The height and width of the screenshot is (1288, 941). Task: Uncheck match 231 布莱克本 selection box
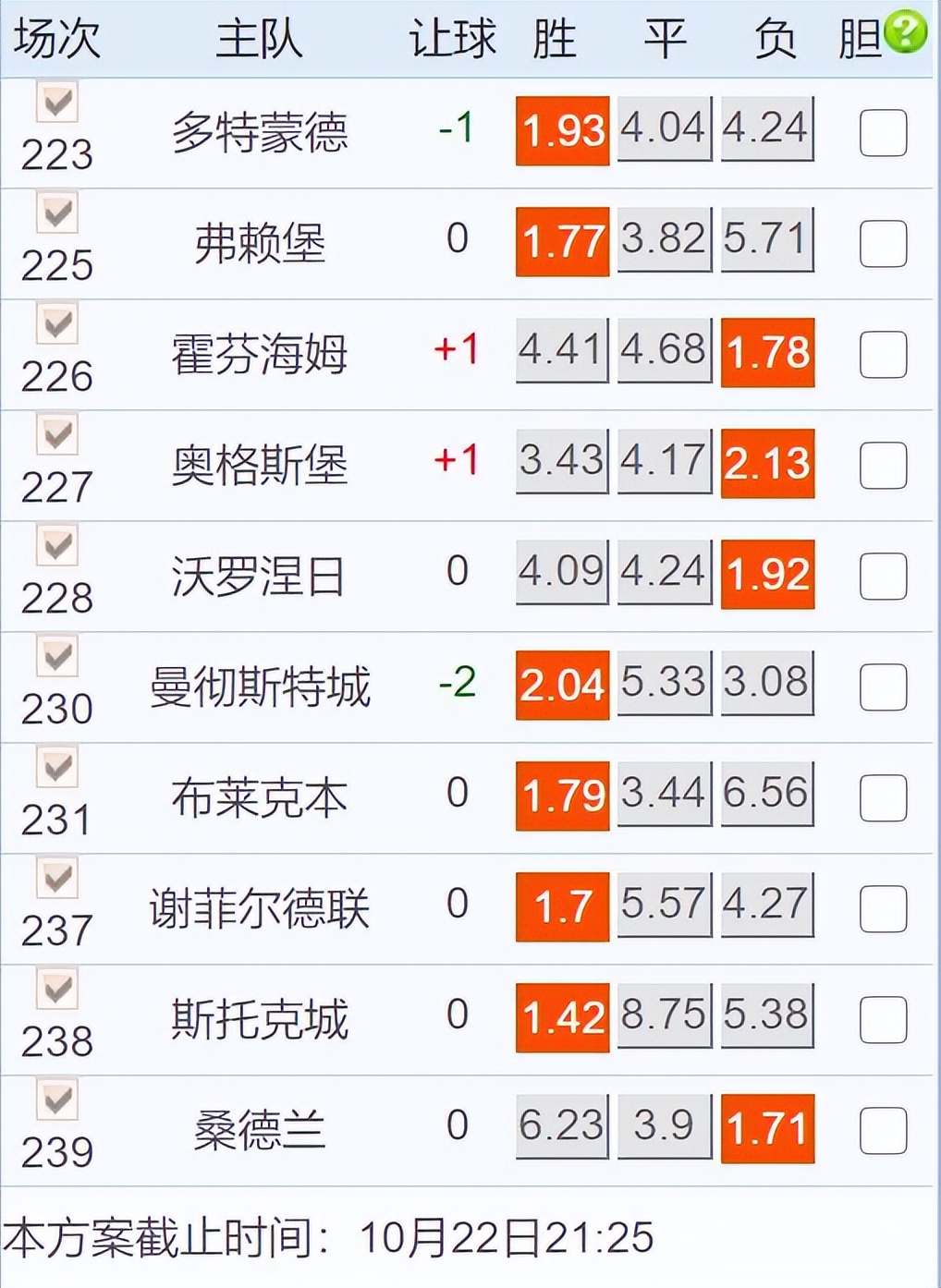(x=57, y=767)
